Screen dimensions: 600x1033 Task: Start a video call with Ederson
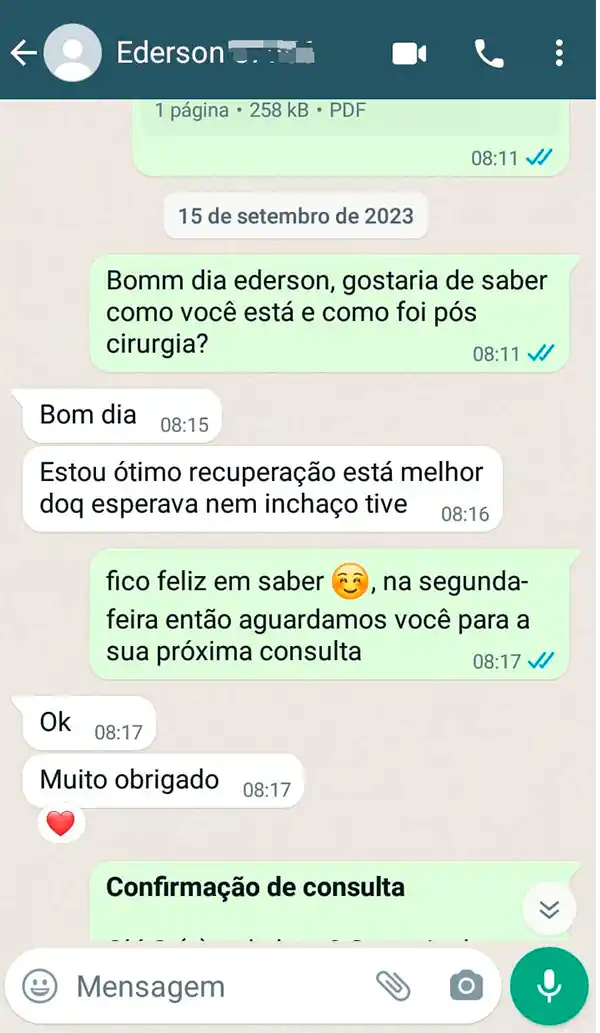coord(409,53)
